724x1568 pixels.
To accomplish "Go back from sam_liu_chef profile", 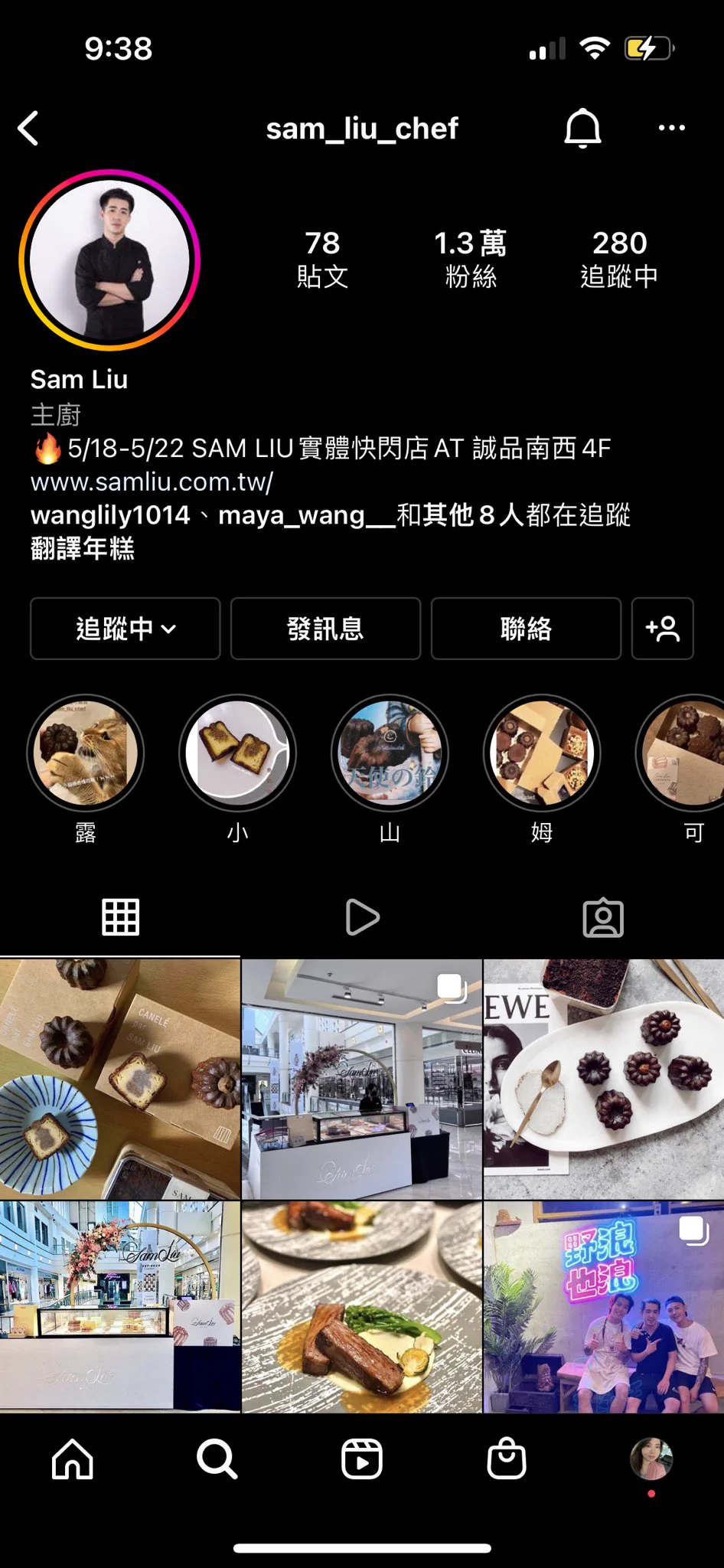I will click(29, 128).
